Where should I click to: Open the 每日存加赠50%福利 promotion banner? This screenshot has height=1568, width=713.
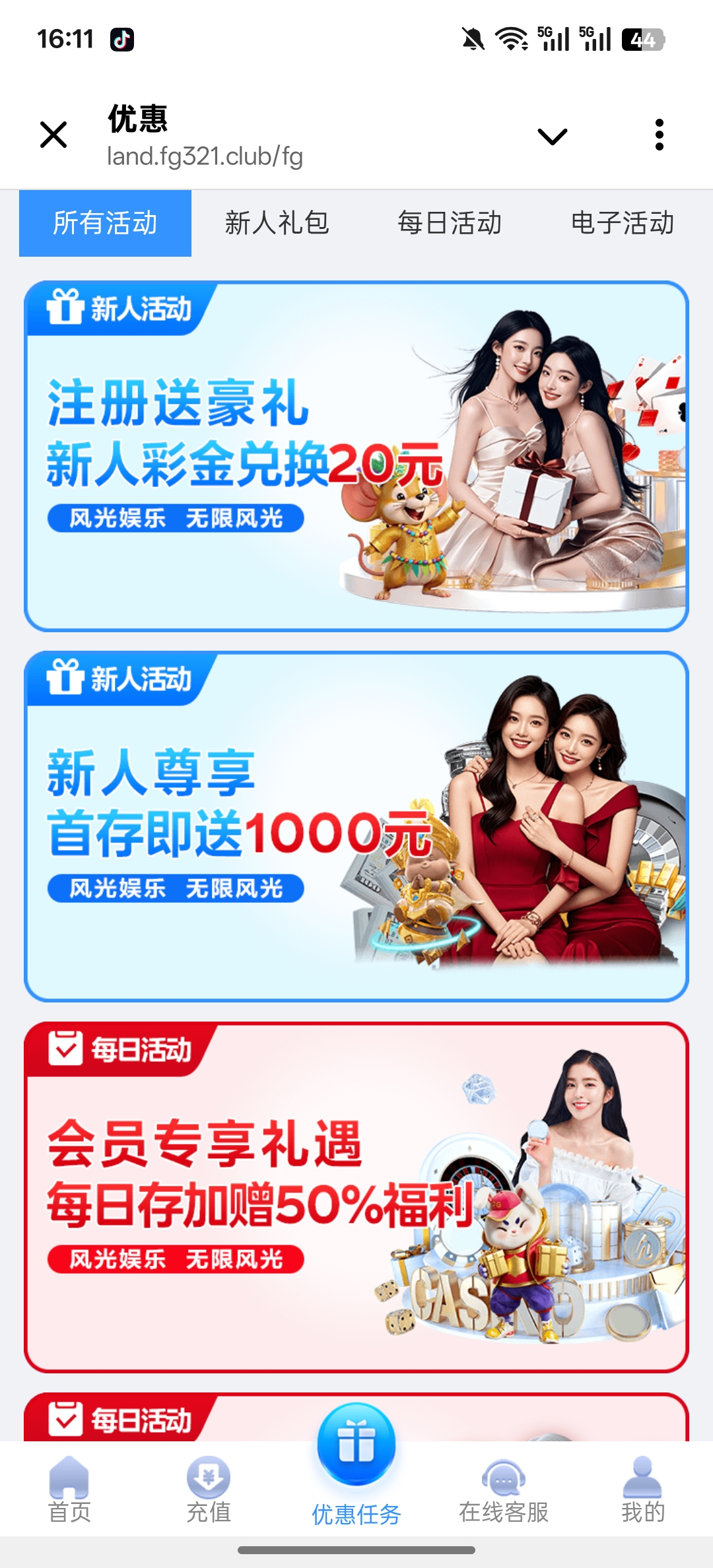(x=356, y=1197)
